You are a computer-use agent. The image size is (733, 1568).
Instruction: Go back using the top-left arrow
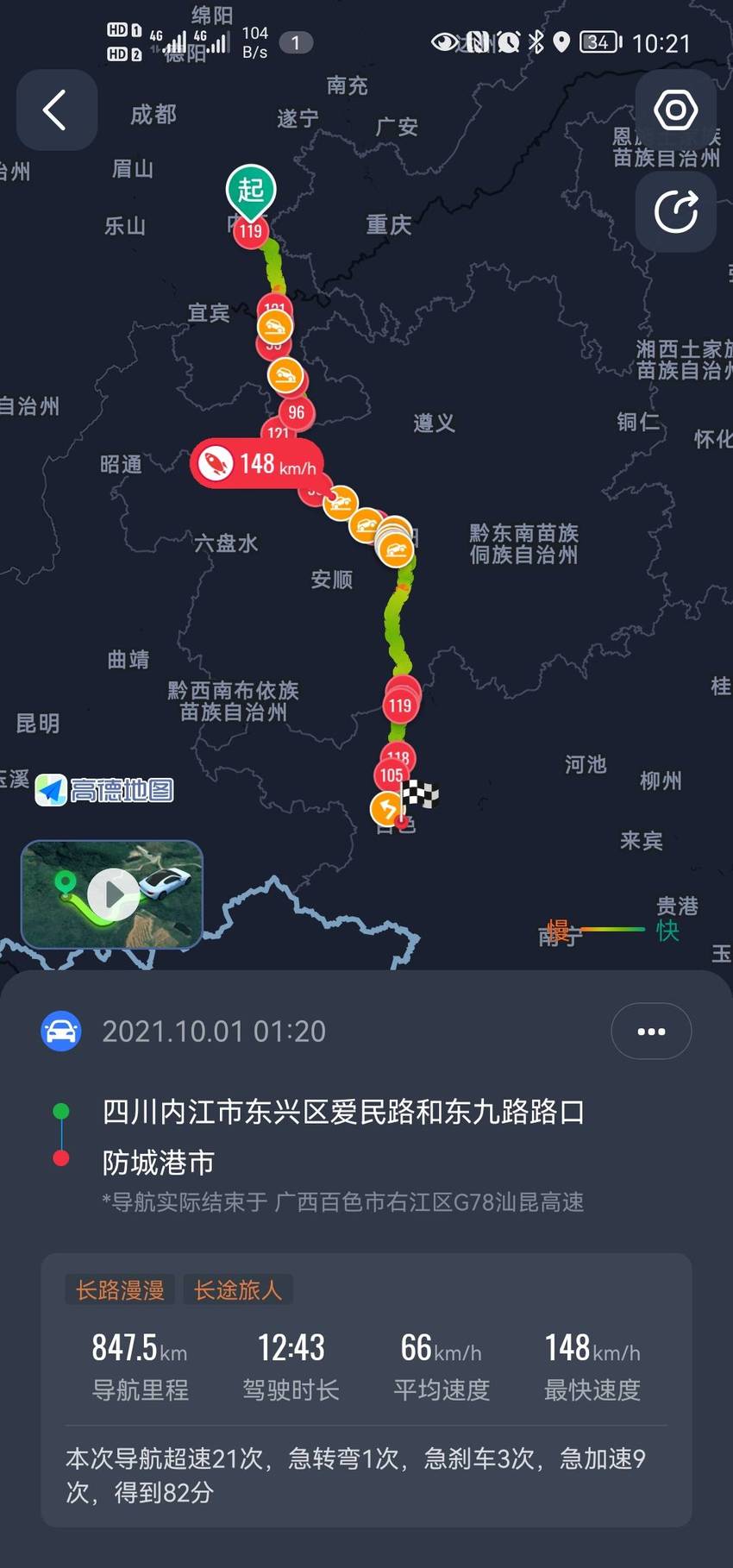(x=56, y=110)
